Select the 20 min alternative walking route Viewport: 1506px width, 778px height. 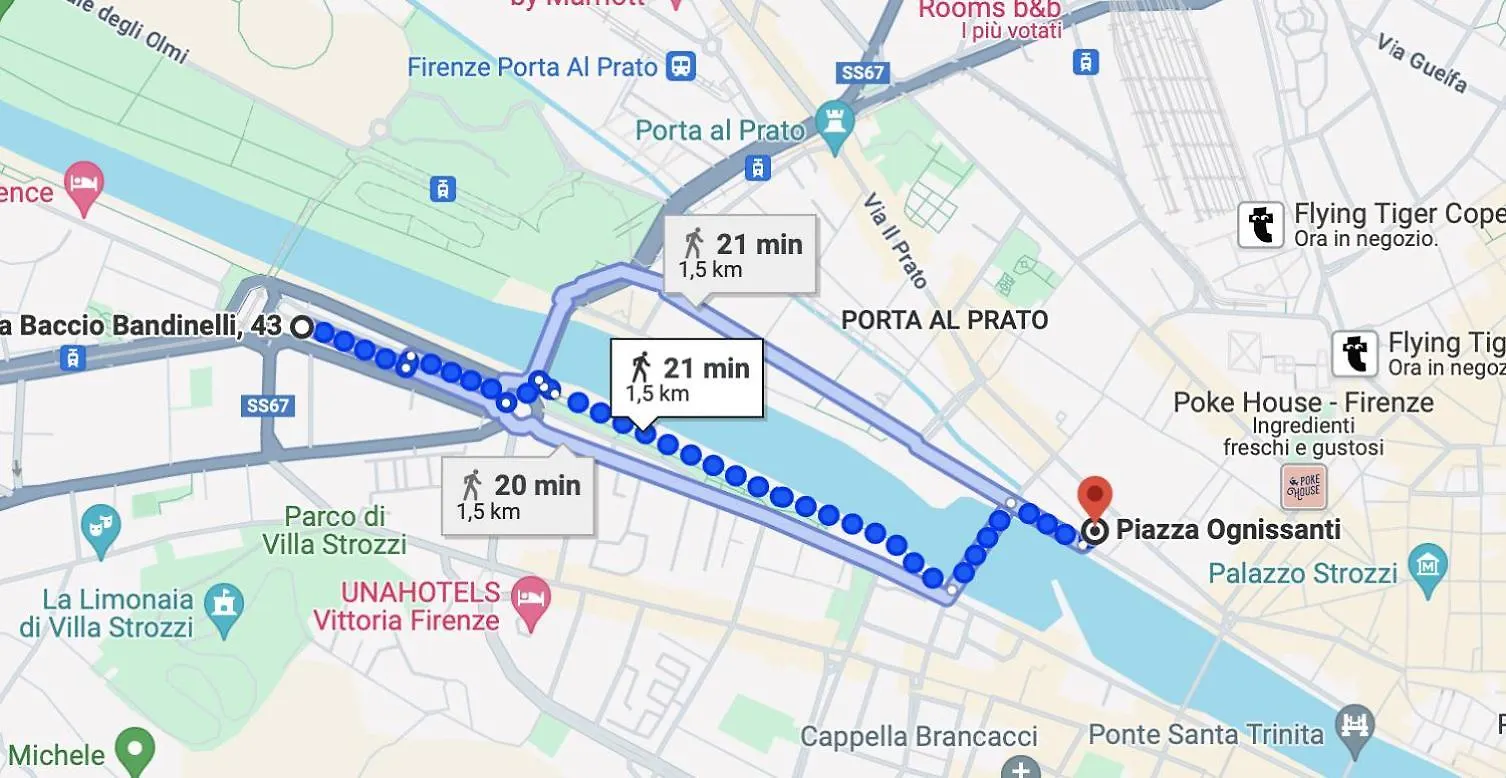(x=519, y=495)
